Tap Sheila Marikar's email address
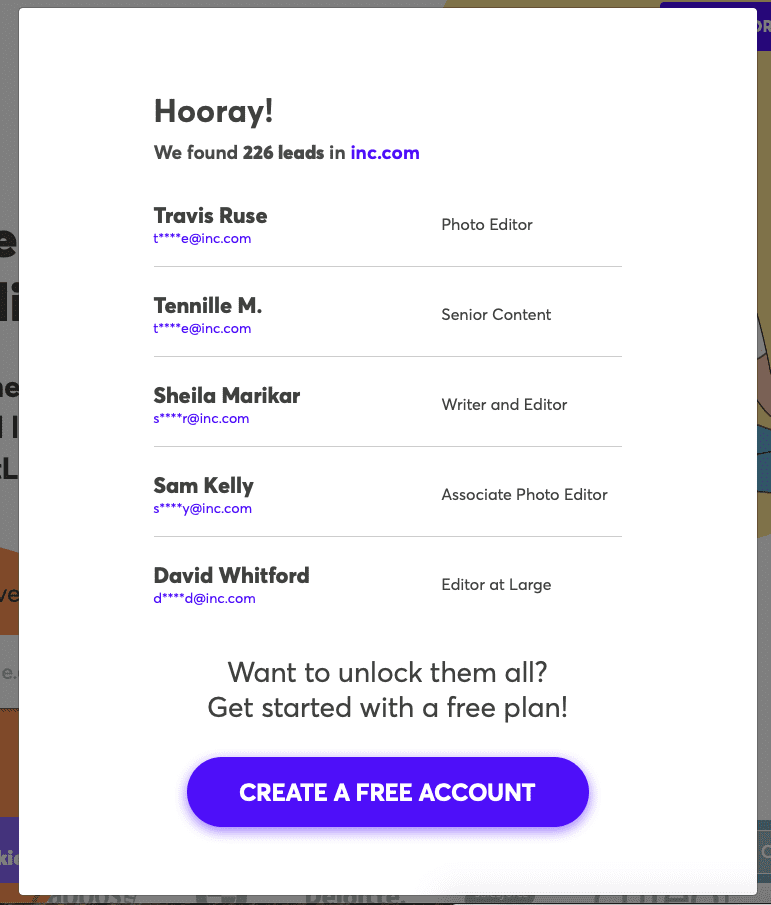The width and height of the screenshot is (771, 905). [x=201, y=419]
